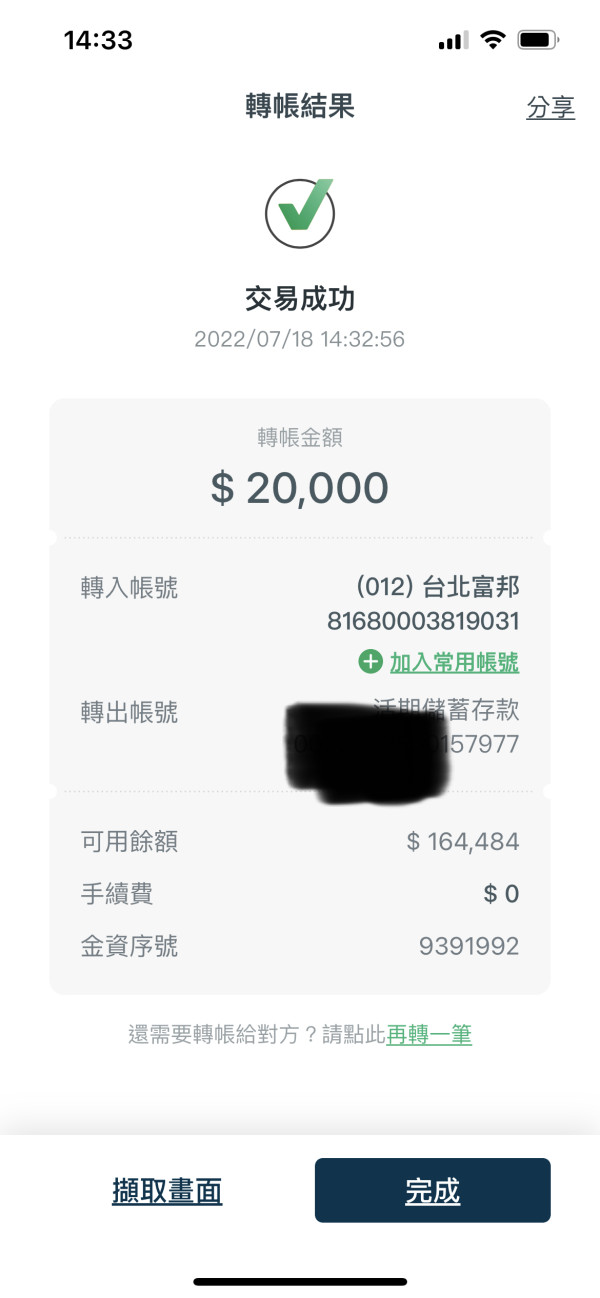The image size is (600, 1298).
Task: Tap the 分享 share link
Action: click(550, 108)
